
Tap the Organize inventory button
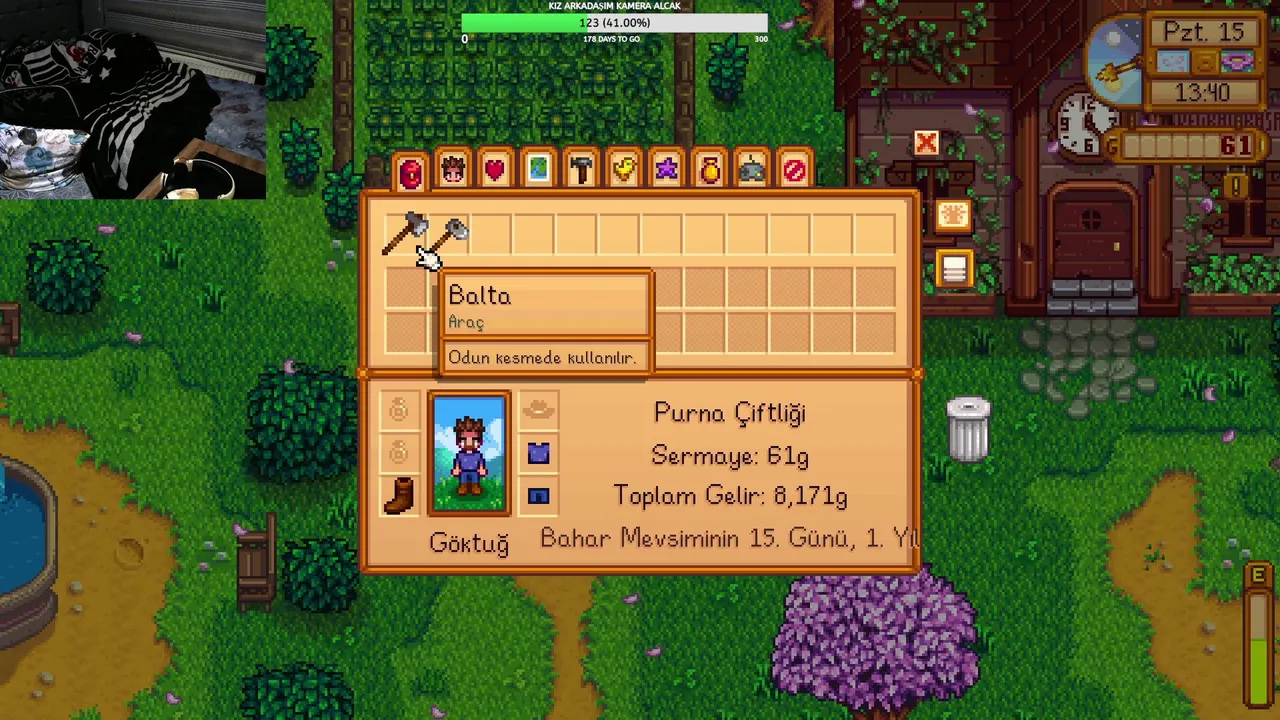[953, 268]
